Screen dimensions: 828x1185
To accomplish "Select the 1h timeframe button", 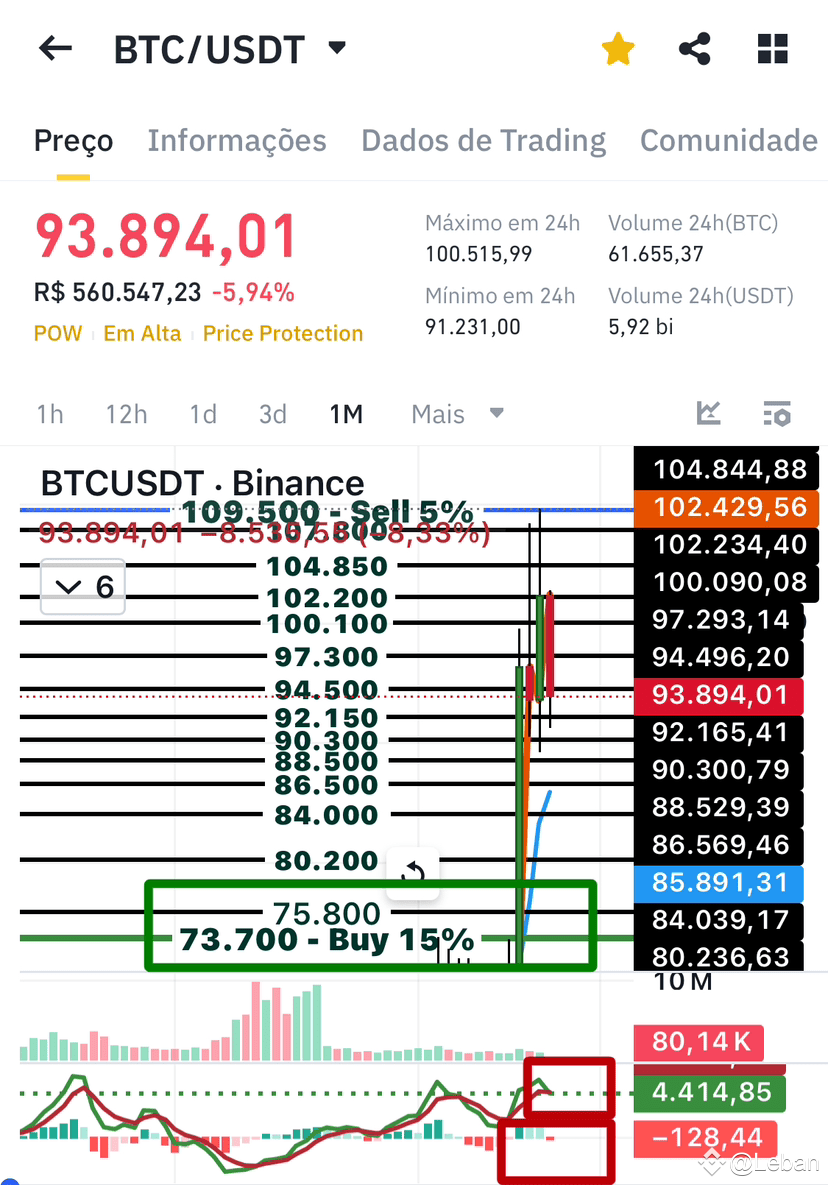I will (50, 413).
